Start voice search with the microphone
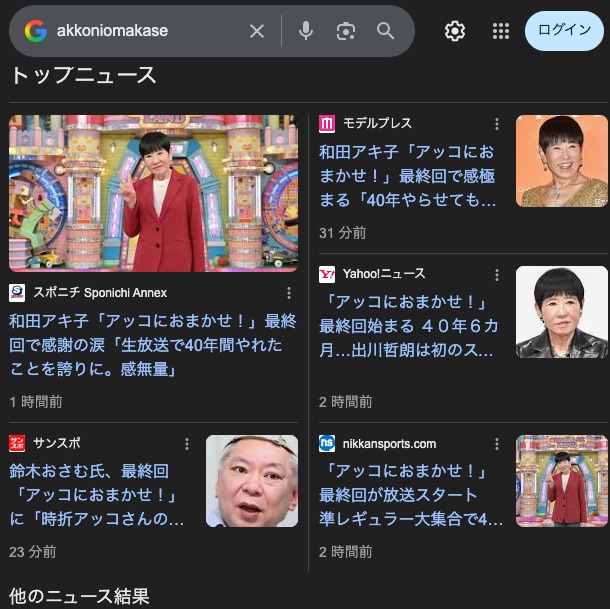This screenshot has width=610, height=609. (x=306, y=31)
